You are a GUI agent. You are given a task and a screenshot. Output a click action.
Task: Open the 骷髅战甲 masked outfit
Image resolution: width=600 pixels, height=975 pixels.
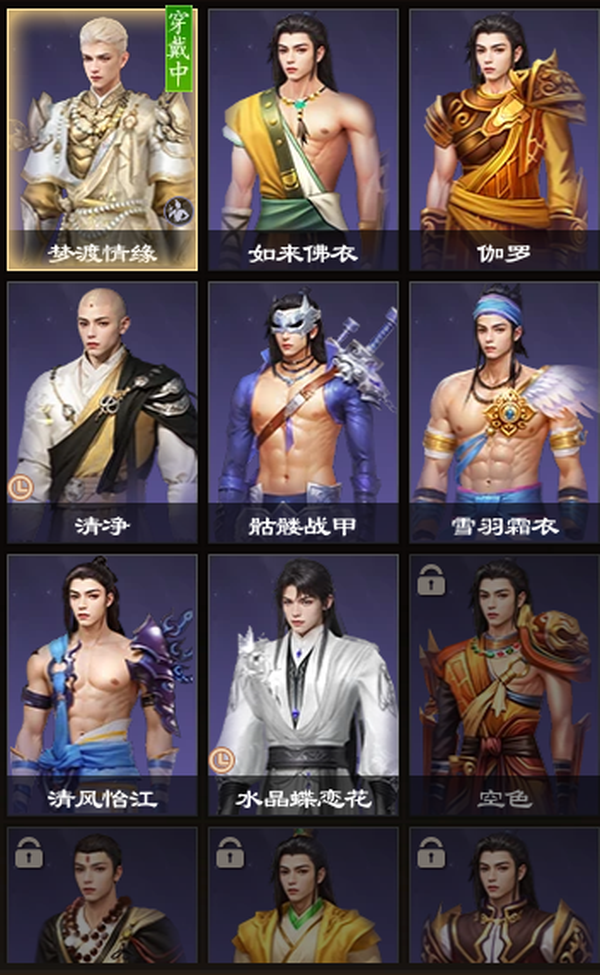(303, 412)
